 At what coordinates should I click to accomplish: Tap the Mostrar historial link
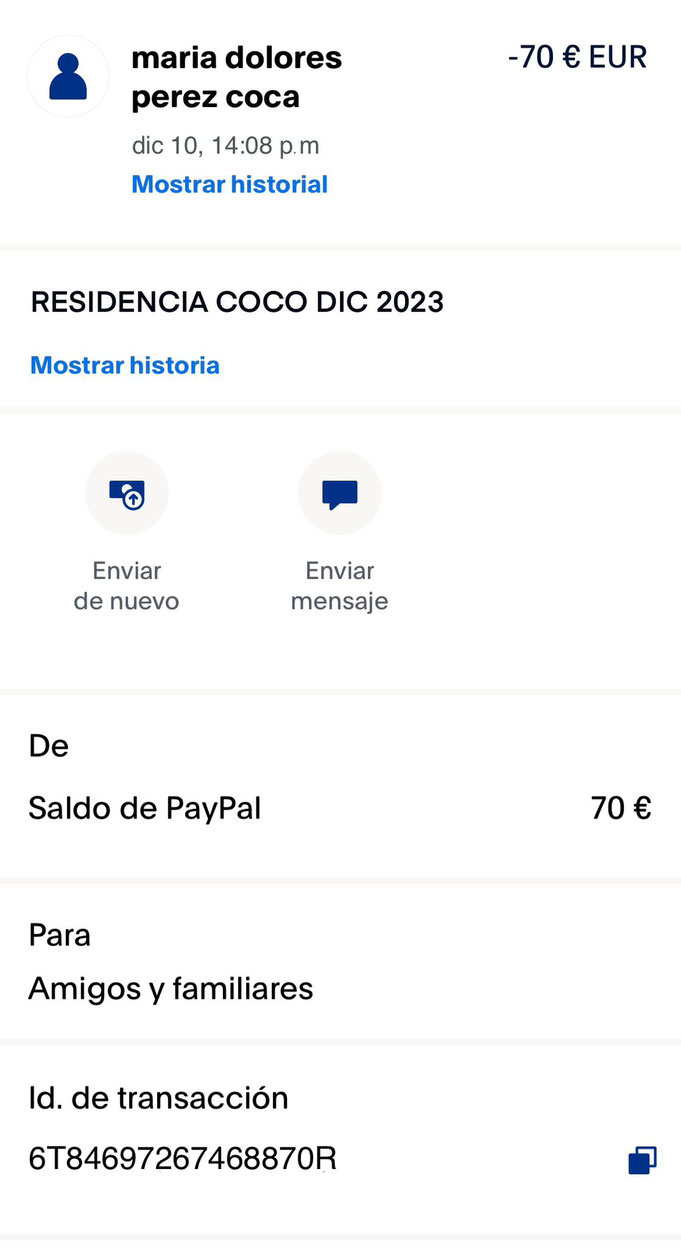tap(229, 184)
